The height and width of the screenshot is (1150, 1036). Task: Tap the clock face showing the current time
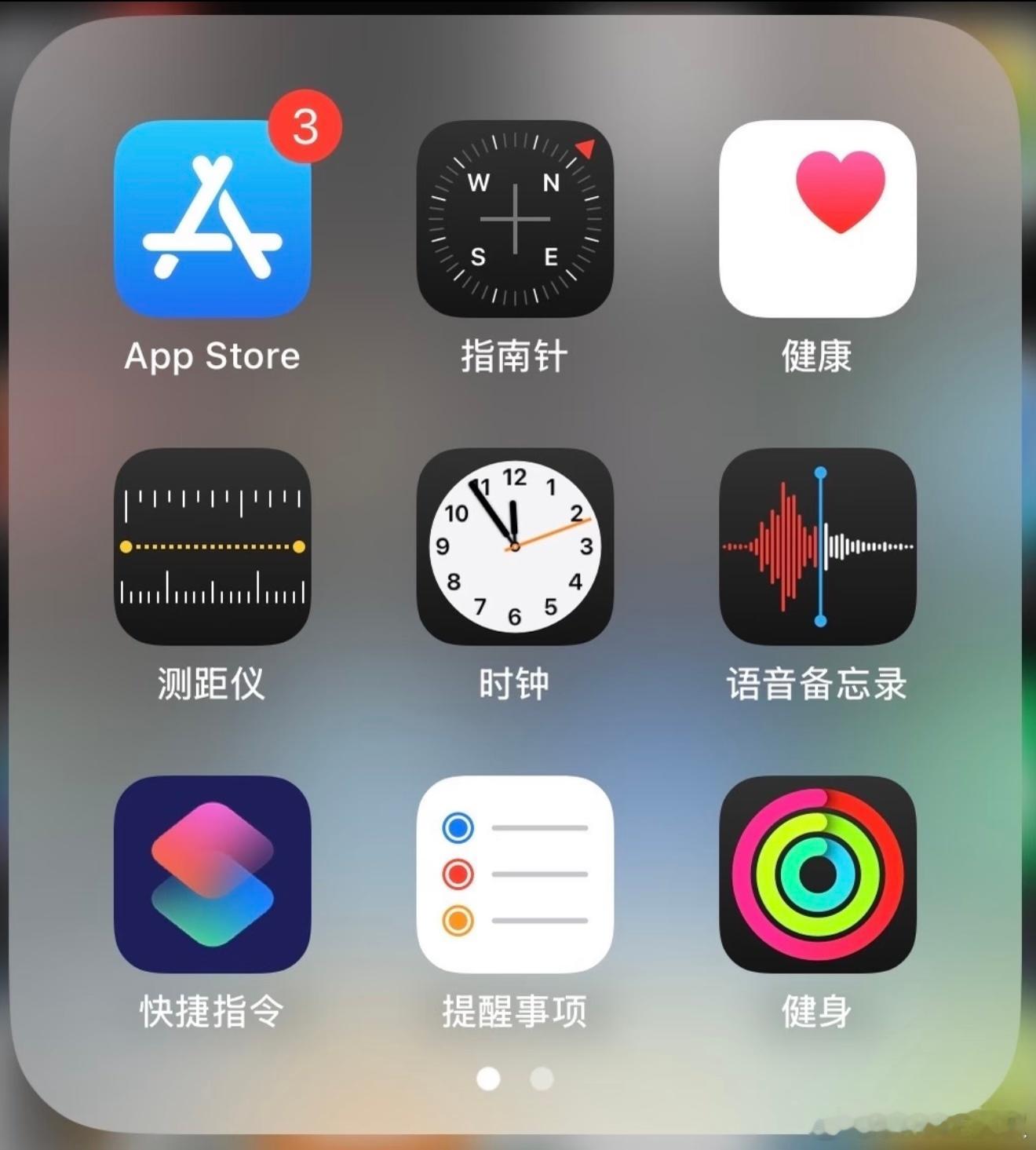point(515,546)
